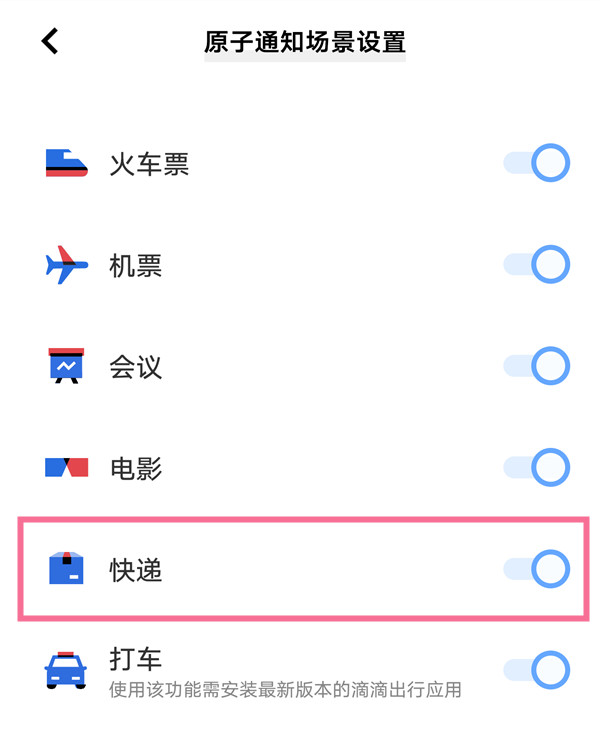600x748 pixels.
Task: Disable the 会议 notification toggle
Action: pos(537,366)
